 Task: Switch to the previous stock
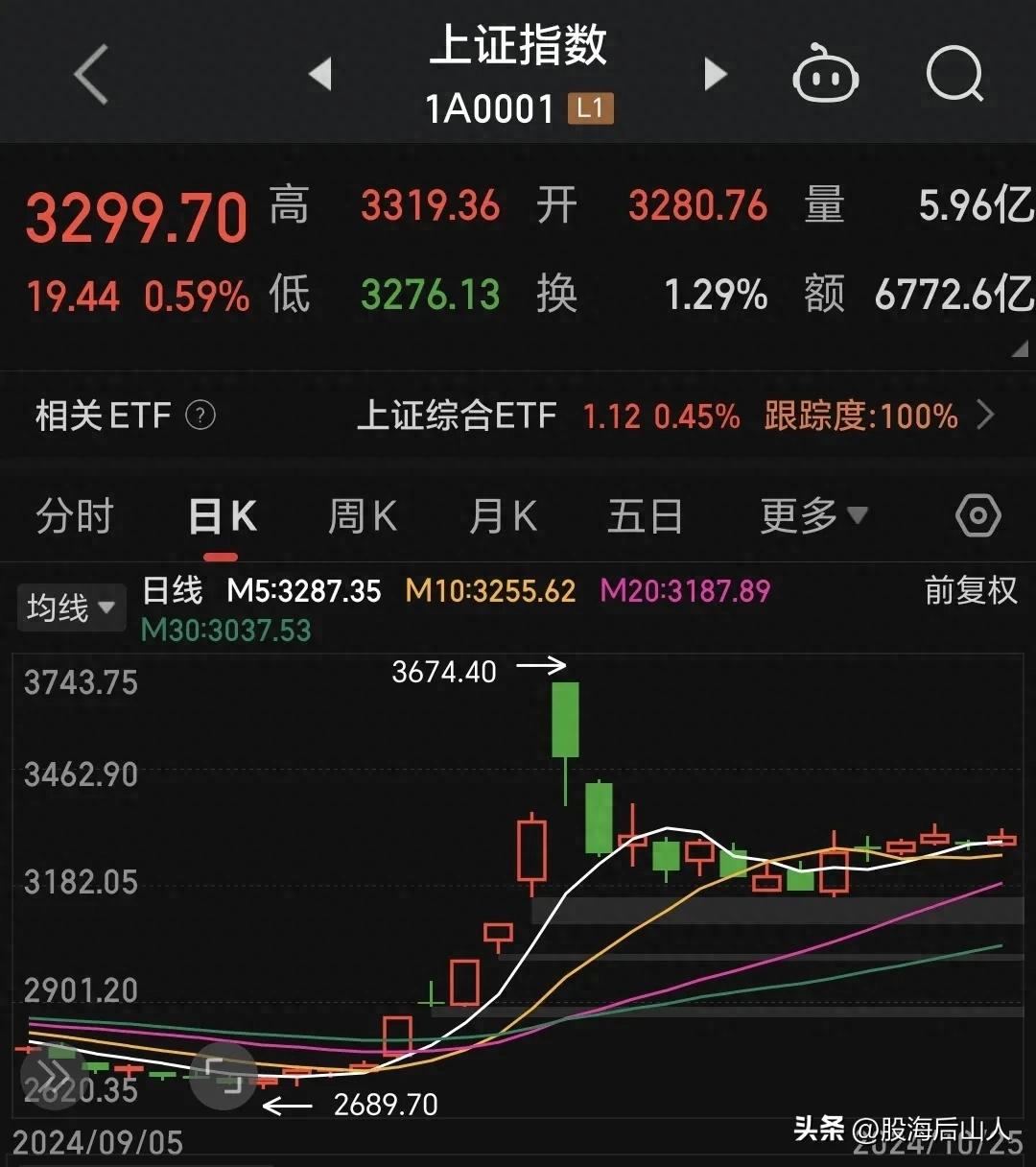point(320,75)
